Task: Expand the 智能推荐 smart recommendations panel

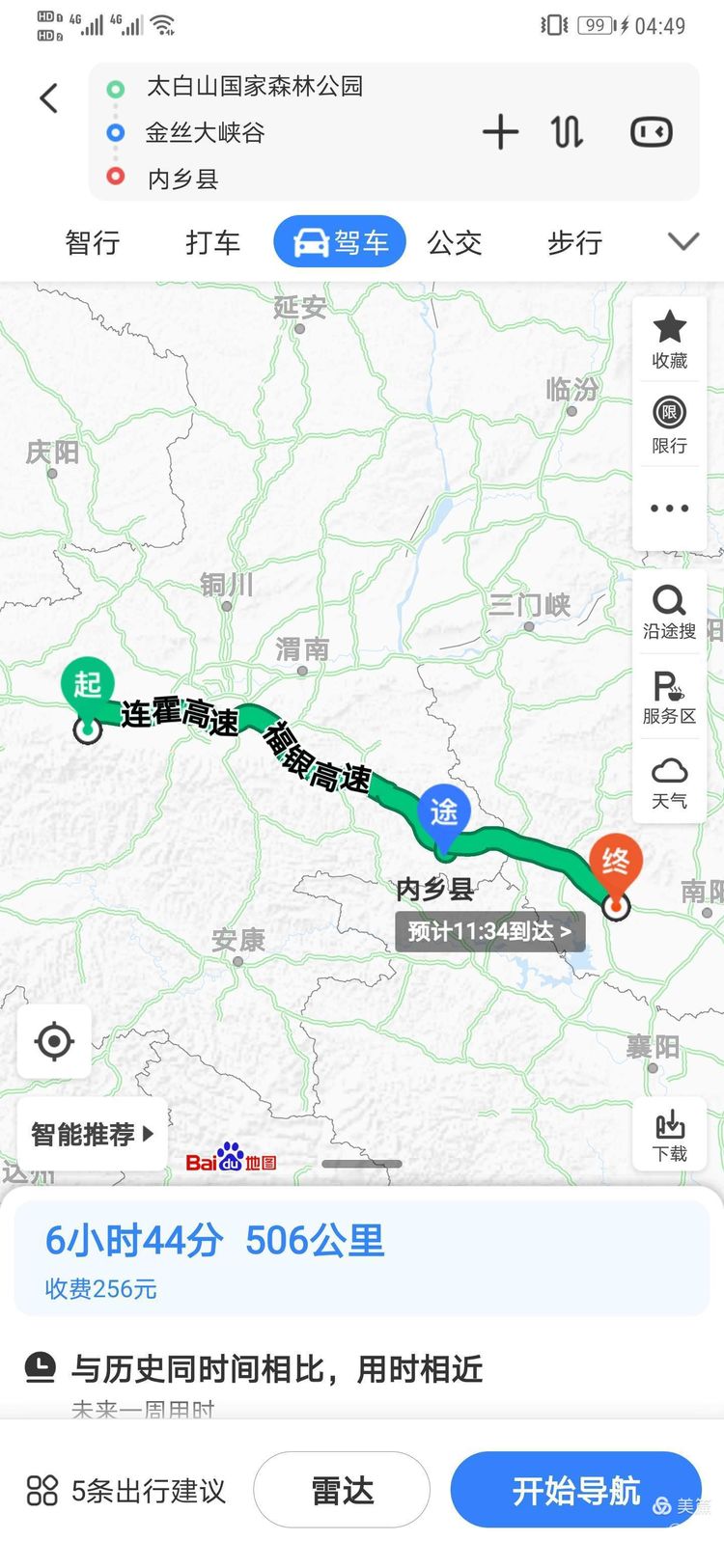Action: pos(92,1134)
